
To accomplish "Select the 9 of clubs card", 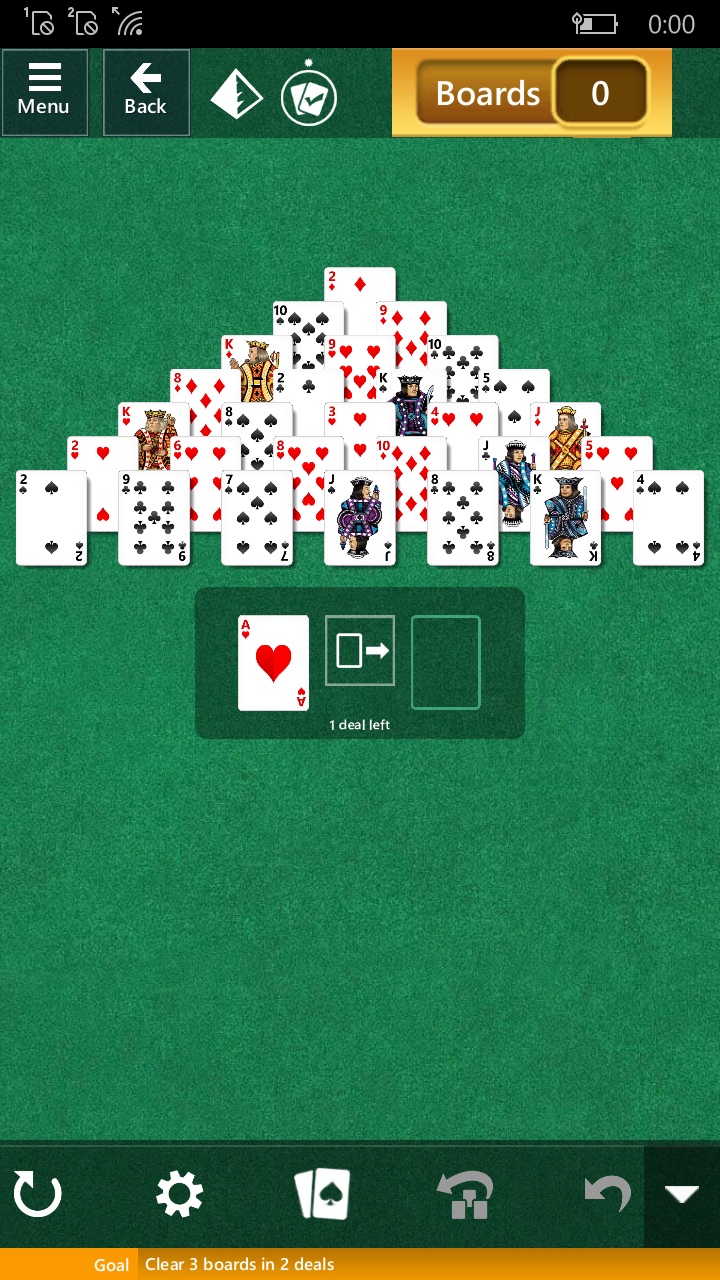I will tap(154, 520).
